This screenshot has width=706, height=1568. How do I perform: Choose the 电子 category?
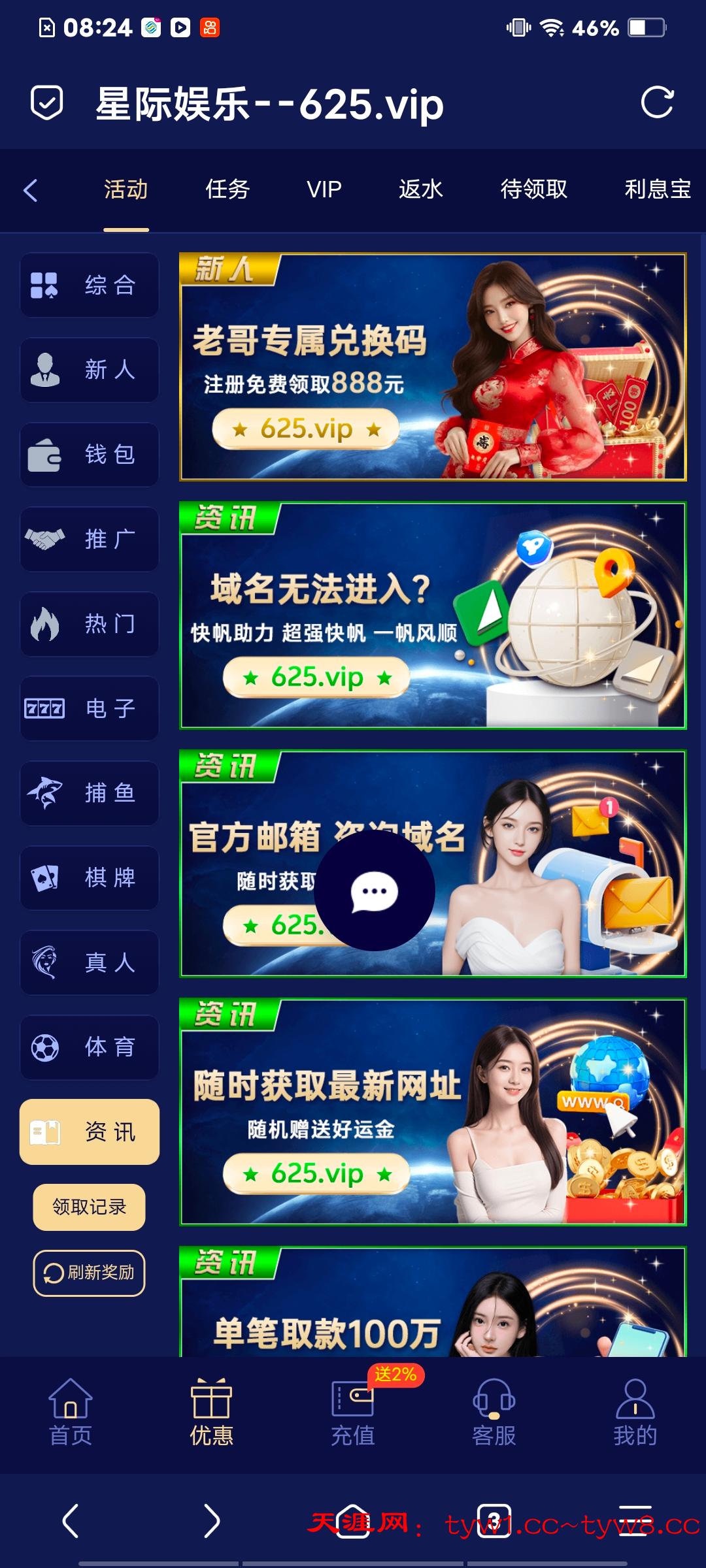coord(90,708)
